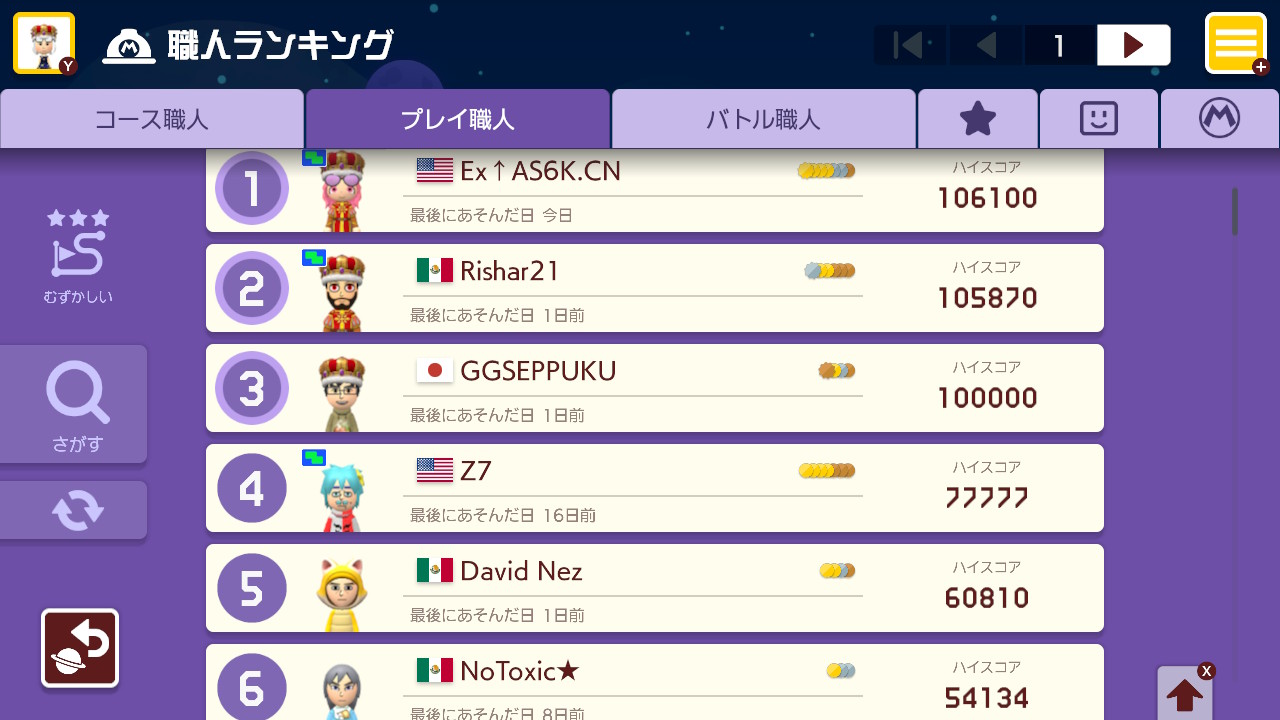Jump to the first ranking page
1280x720 pixels.
coord(909,45)
